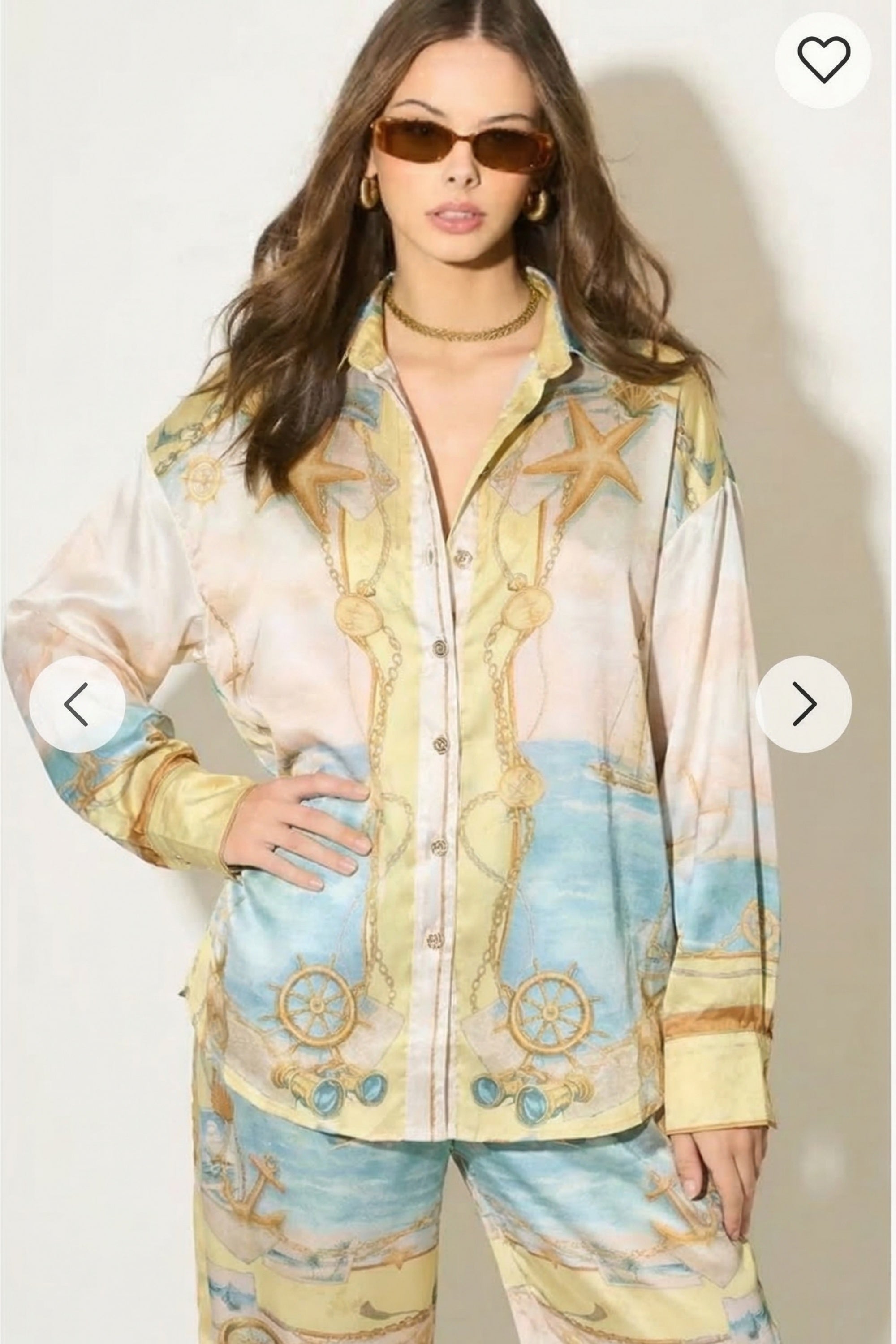Show the next product photo
896x1344 pixels.
click(x=804, y=703)
